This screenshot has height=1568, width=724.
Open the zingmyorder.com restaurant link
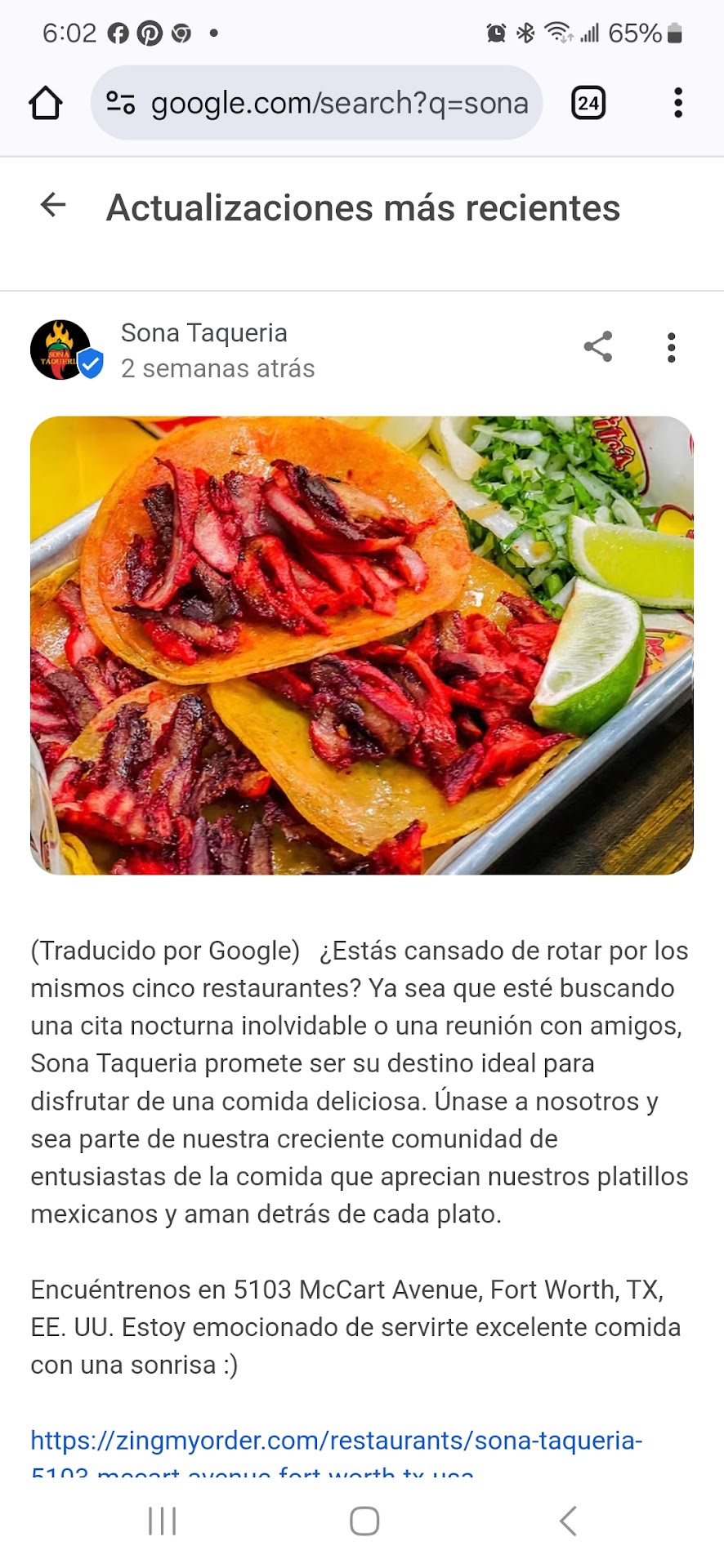(x=336, y=1441)
